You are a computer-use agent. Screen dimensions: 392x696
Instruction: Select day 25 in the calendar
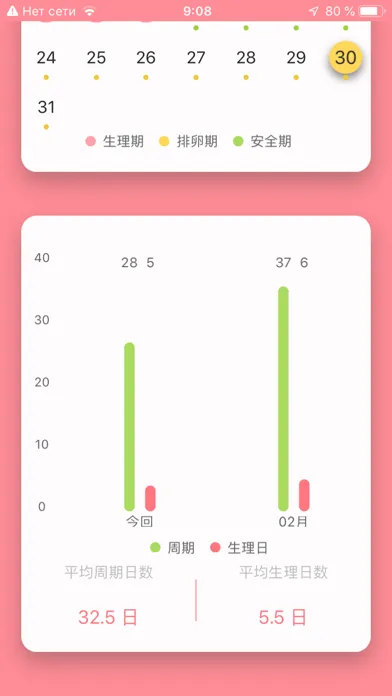96,58
